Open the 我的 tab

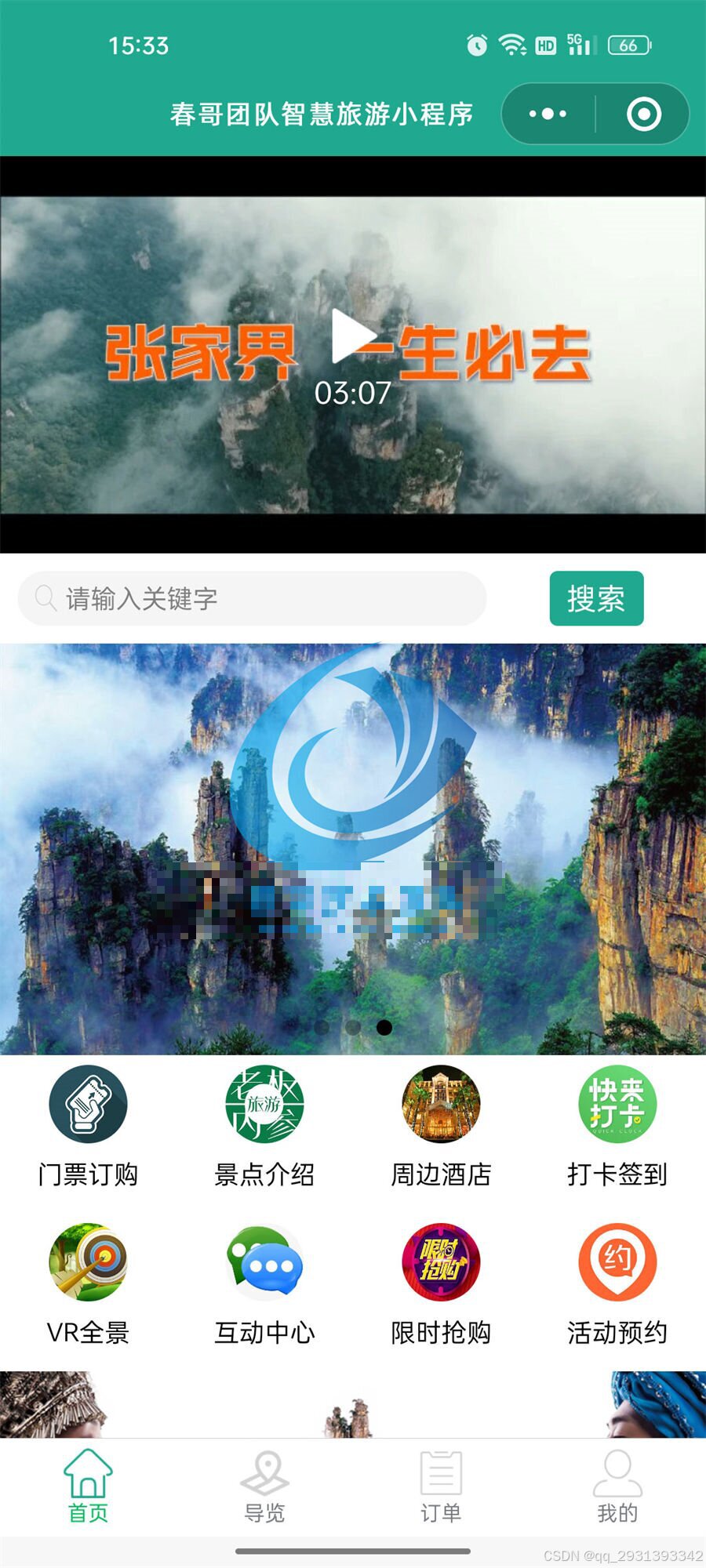(617, 1486)
